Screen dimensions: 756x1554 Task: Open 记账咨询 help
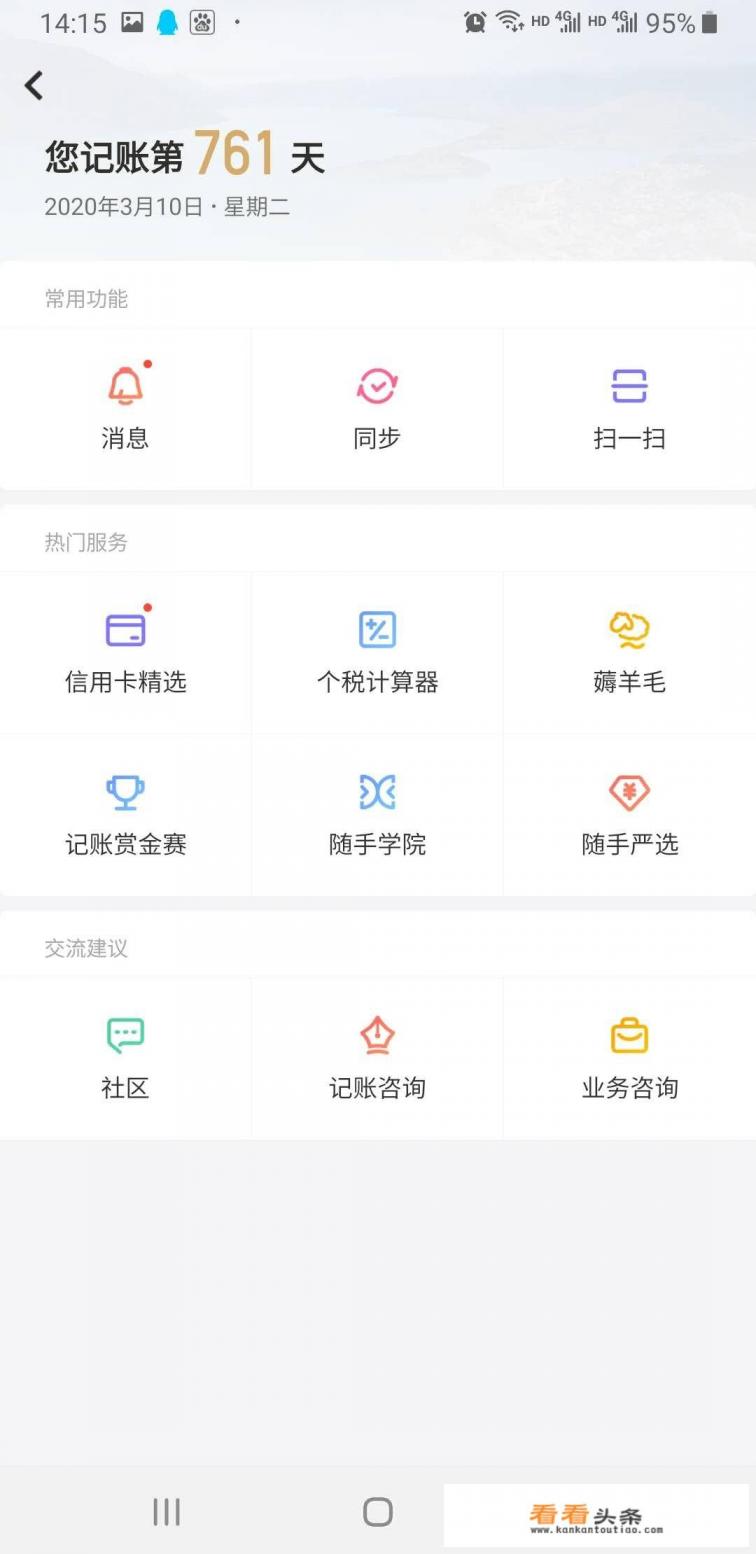[377, 1057]
